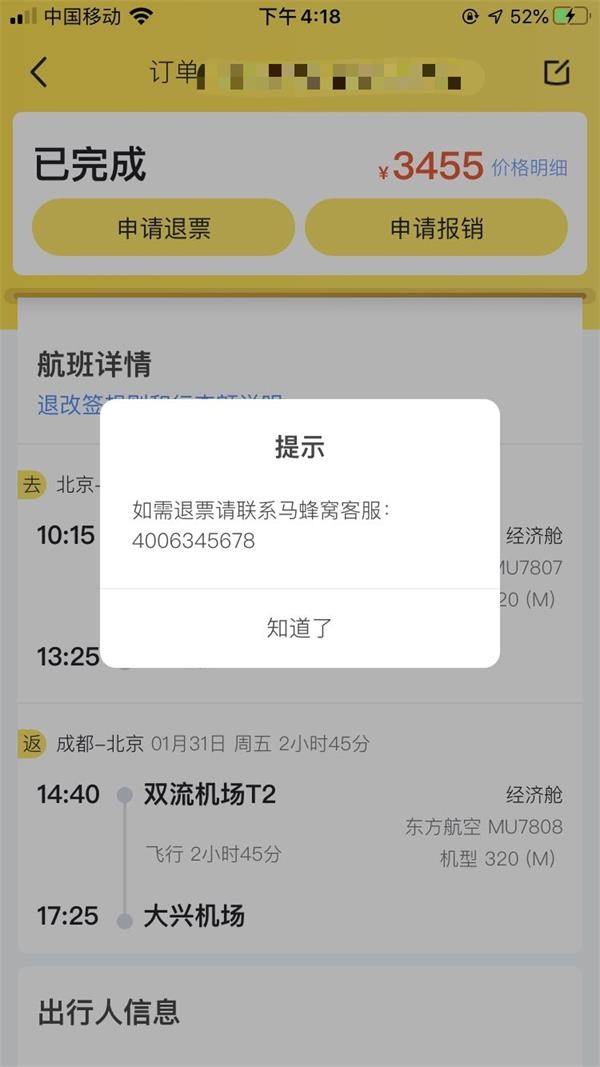Tap 申请报销 for reimbursement
The image size is (600, 1067).
pyautogui.click(x=436, y=228)
